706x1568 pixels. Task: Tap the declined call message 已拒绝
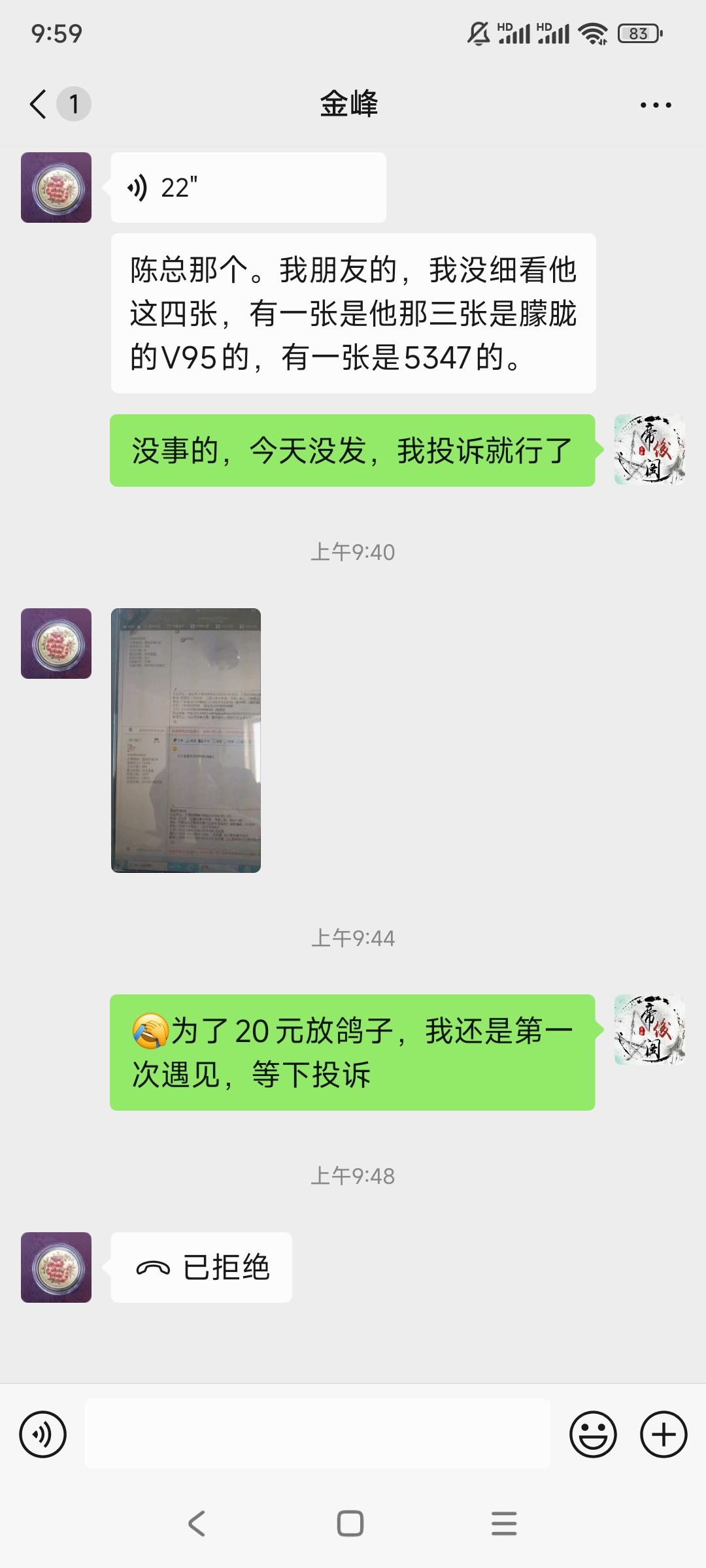[201, 1267]
